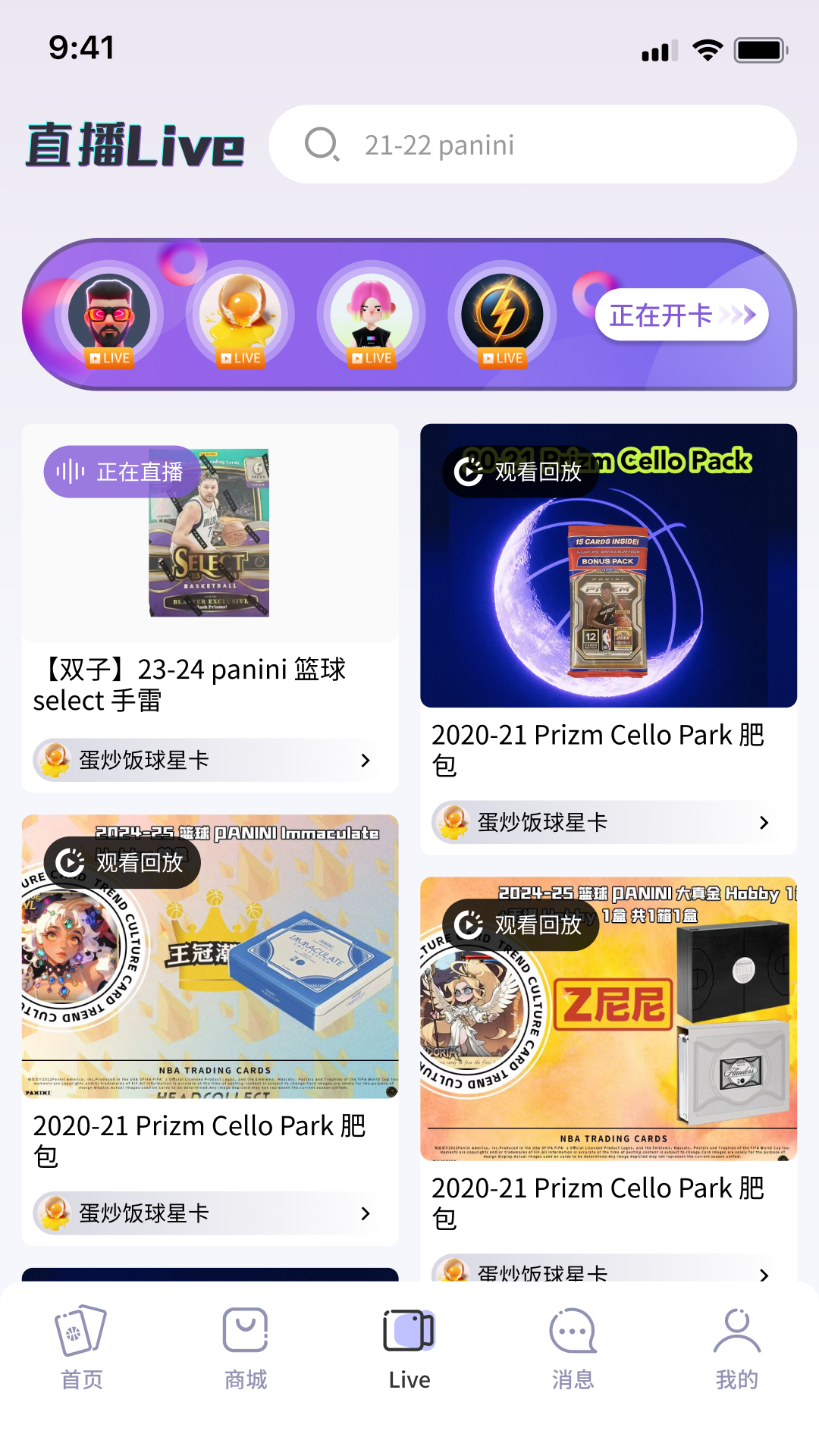Viewport: 819px width, 1456px height.
Task: Open the 商城 mall icon
Action: (x=244, y=1333)
